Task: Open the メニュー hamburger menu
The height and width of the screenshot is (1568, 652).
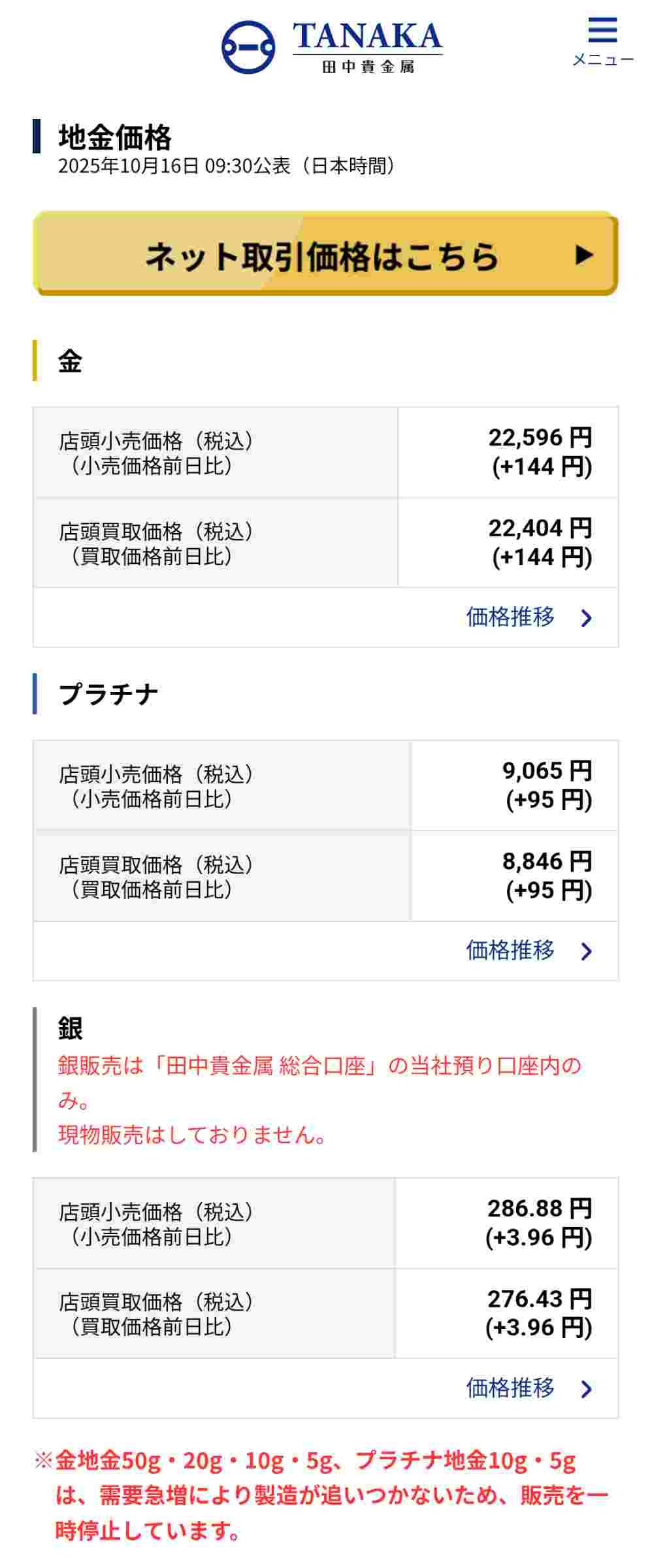Action: [x=602, y=41]
